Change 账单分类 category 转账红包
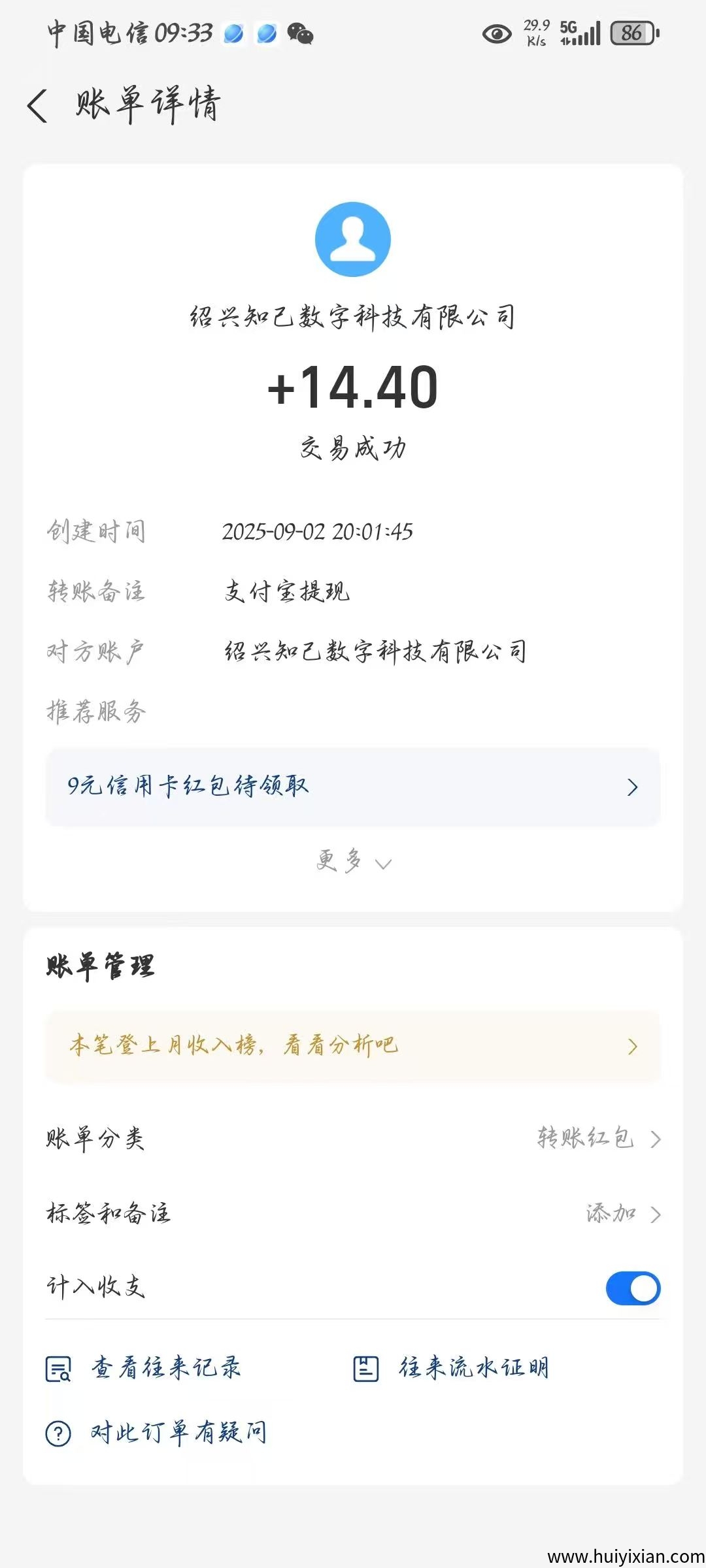The height and width of the screenshot is (1568, 706). click(597, 1139)
